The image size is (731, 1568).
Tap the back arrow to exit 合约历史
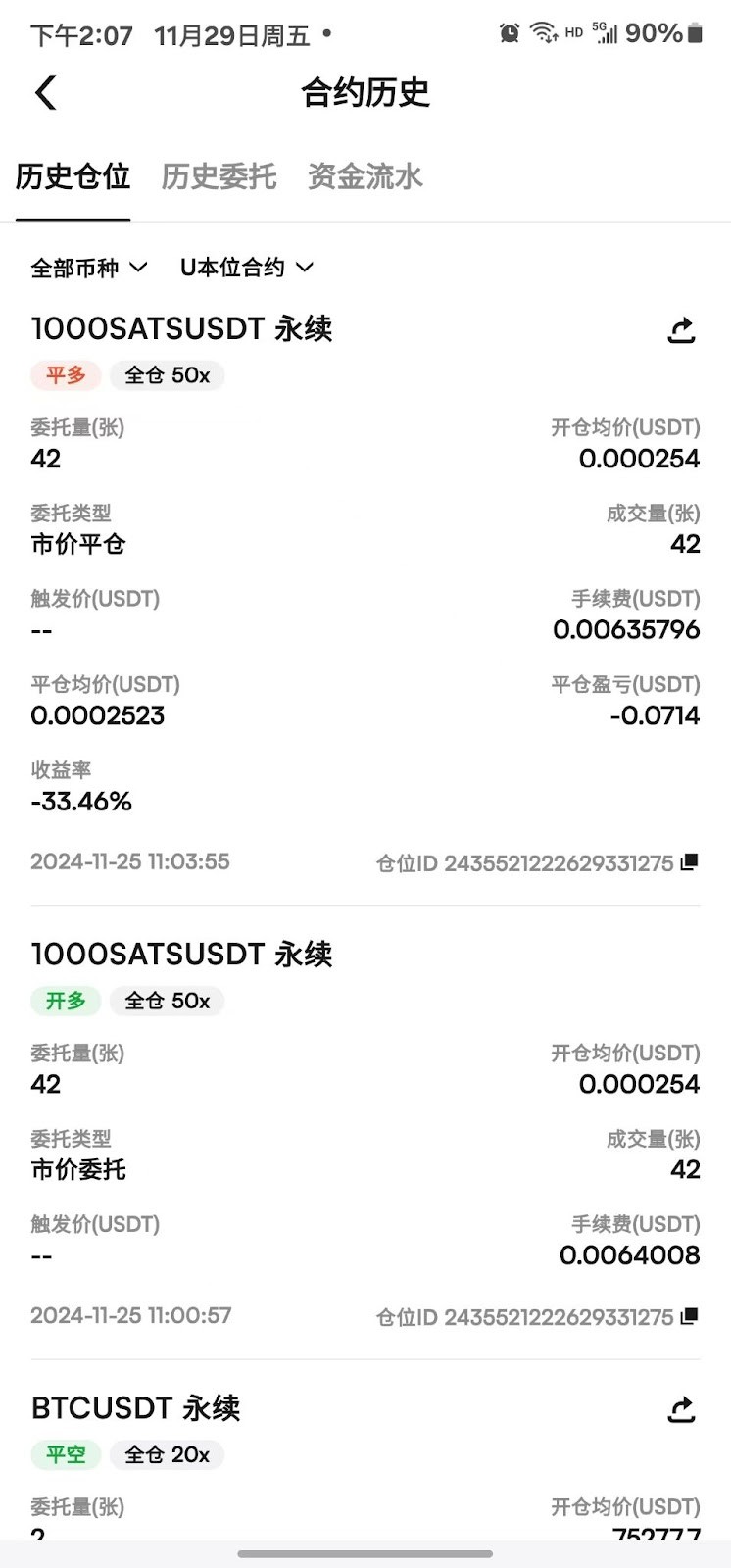point(44,91)
